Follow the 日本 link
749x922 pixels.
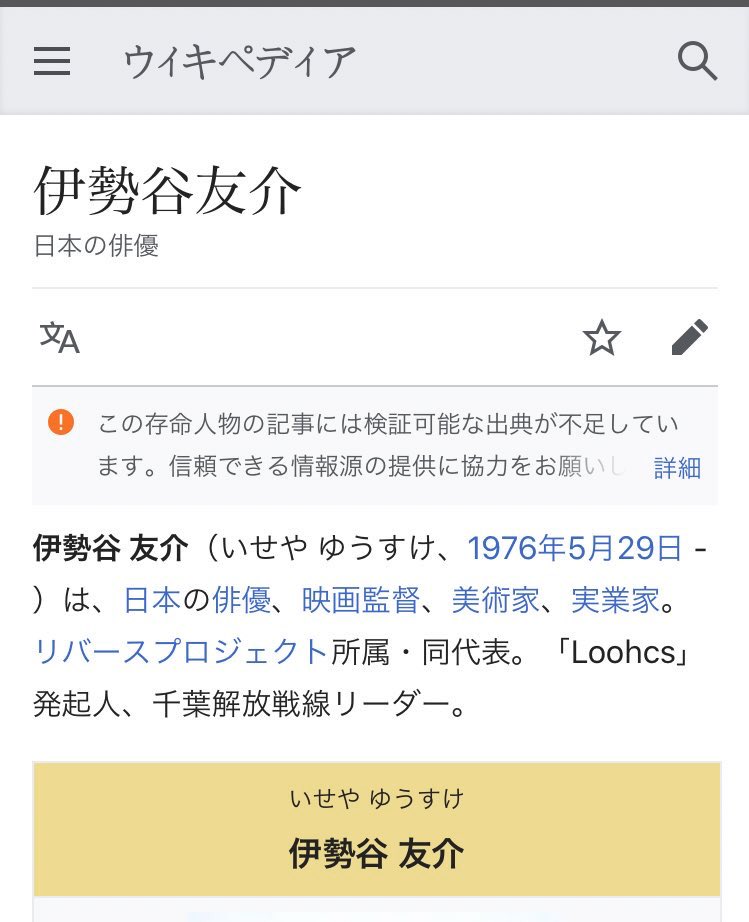[152, 600]
